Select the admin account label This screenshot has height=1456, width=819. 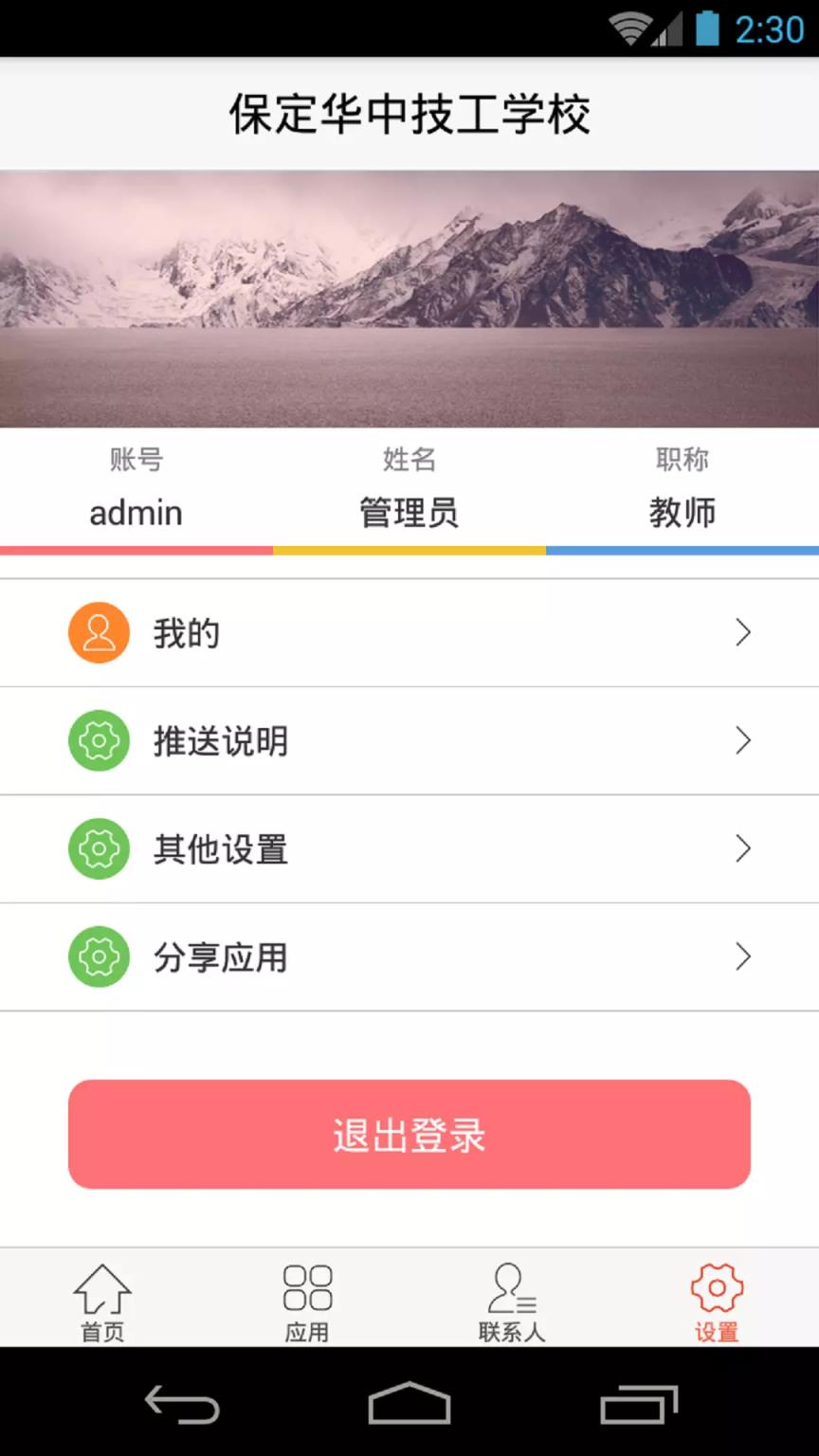coord(135,513)
